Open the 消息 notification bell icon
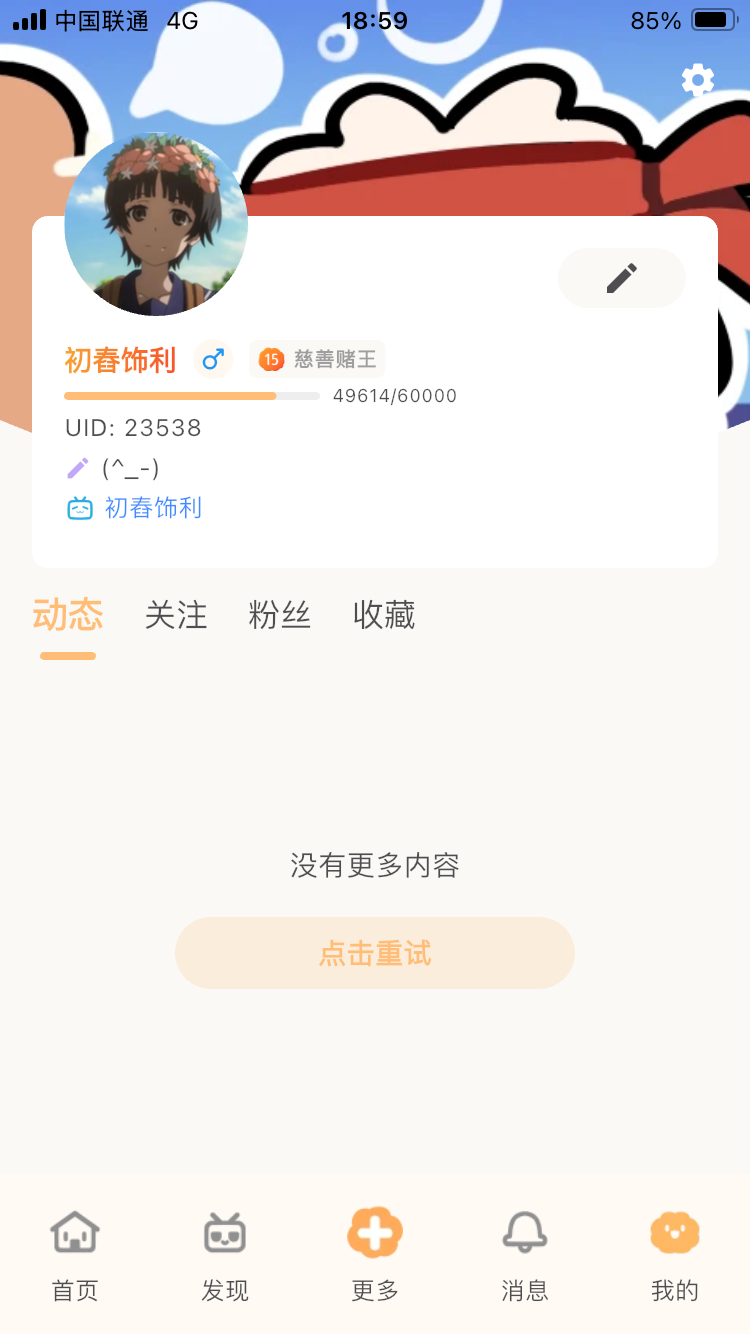750x1334 pixels. (x=524, y=1233)
